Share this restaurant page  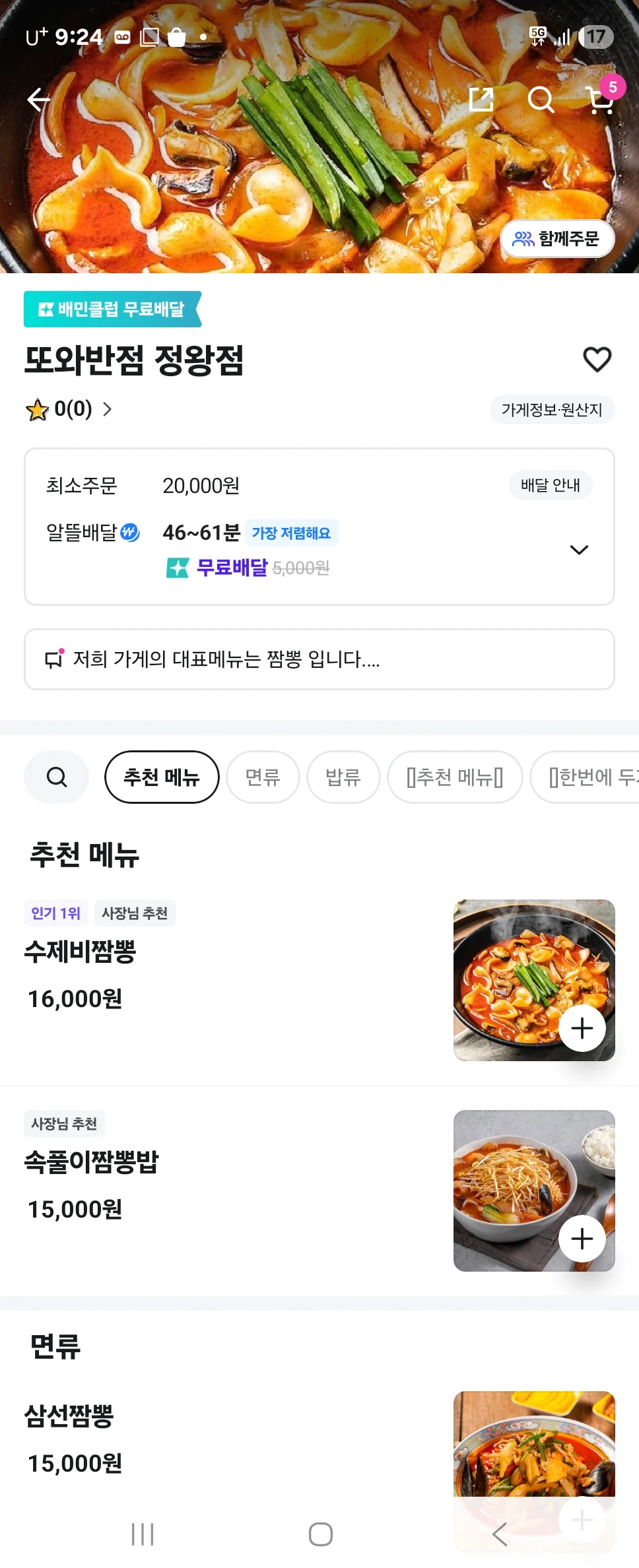481,100
